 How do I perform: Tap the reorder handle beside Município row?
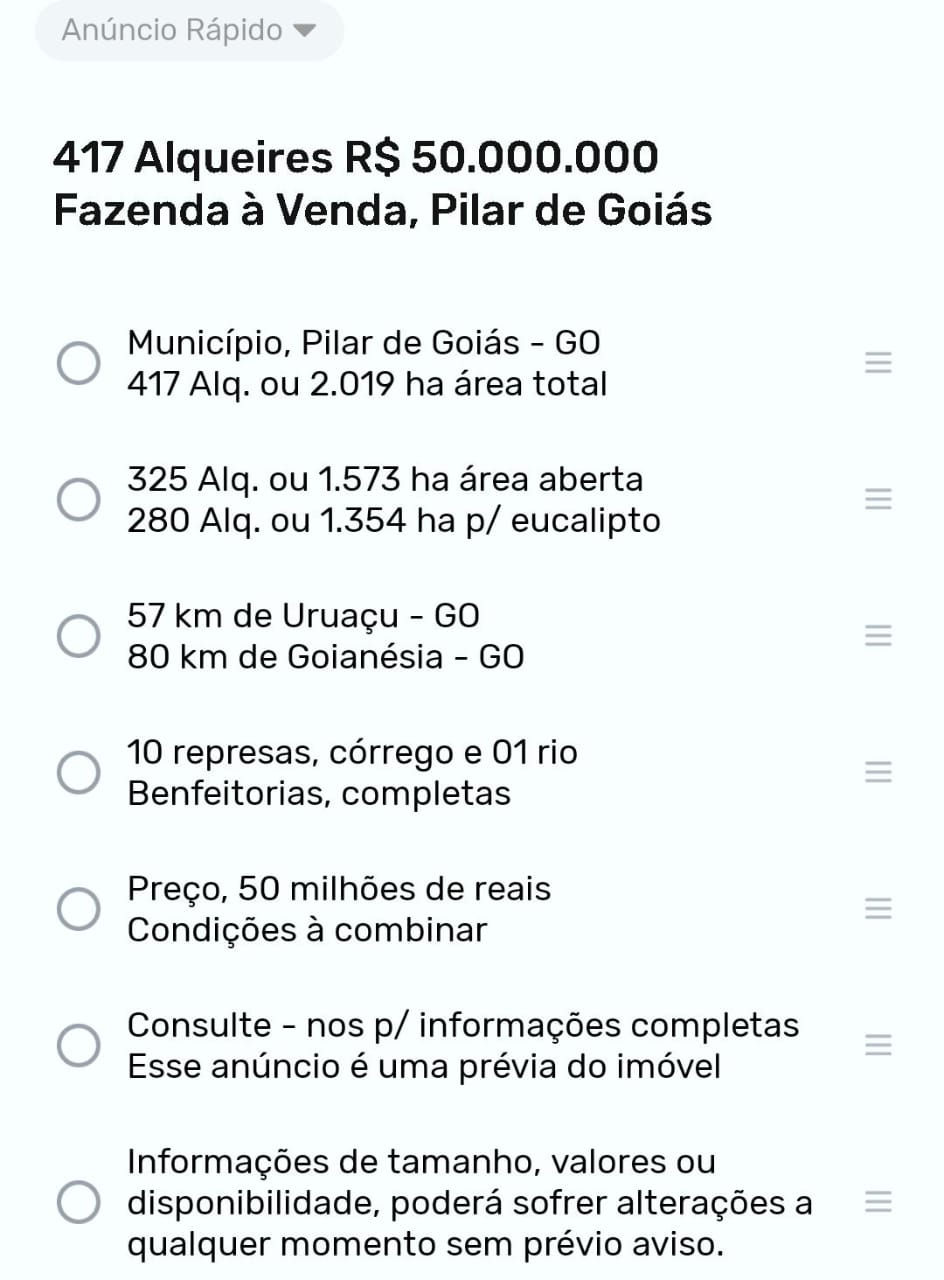pyautogui.click(x=877, y=363)
